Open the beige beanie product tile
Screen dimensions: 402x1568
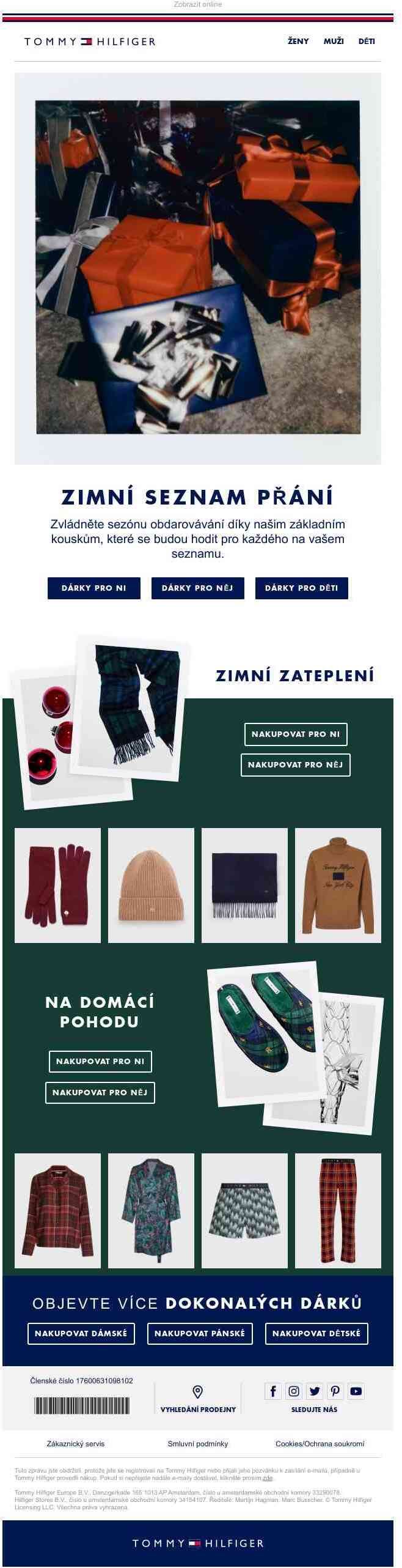pyautogui.click(x=151, y=885)
